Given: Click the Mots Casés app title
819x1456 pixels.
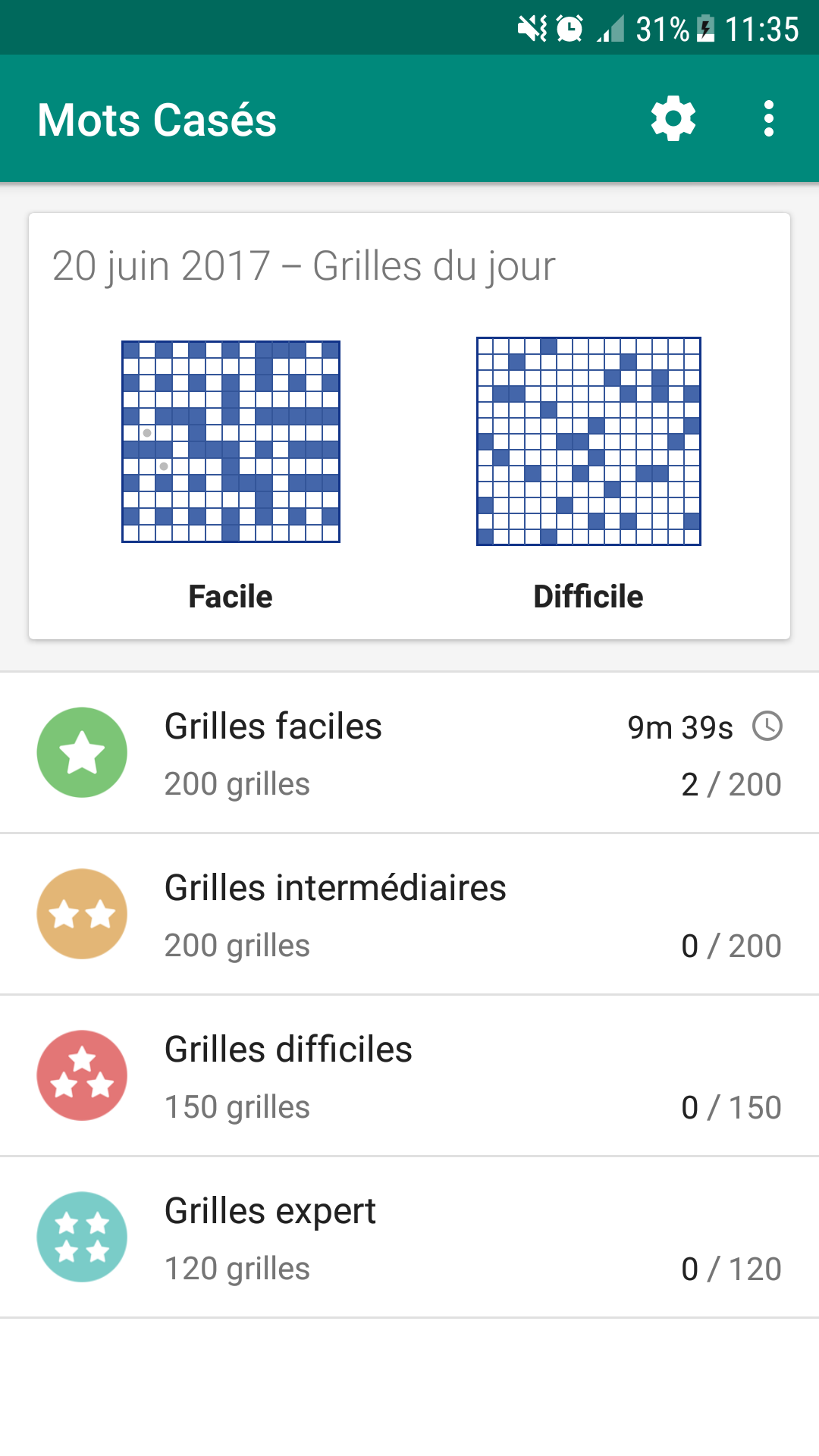Looking at the screenshot, I should [157, 118].
